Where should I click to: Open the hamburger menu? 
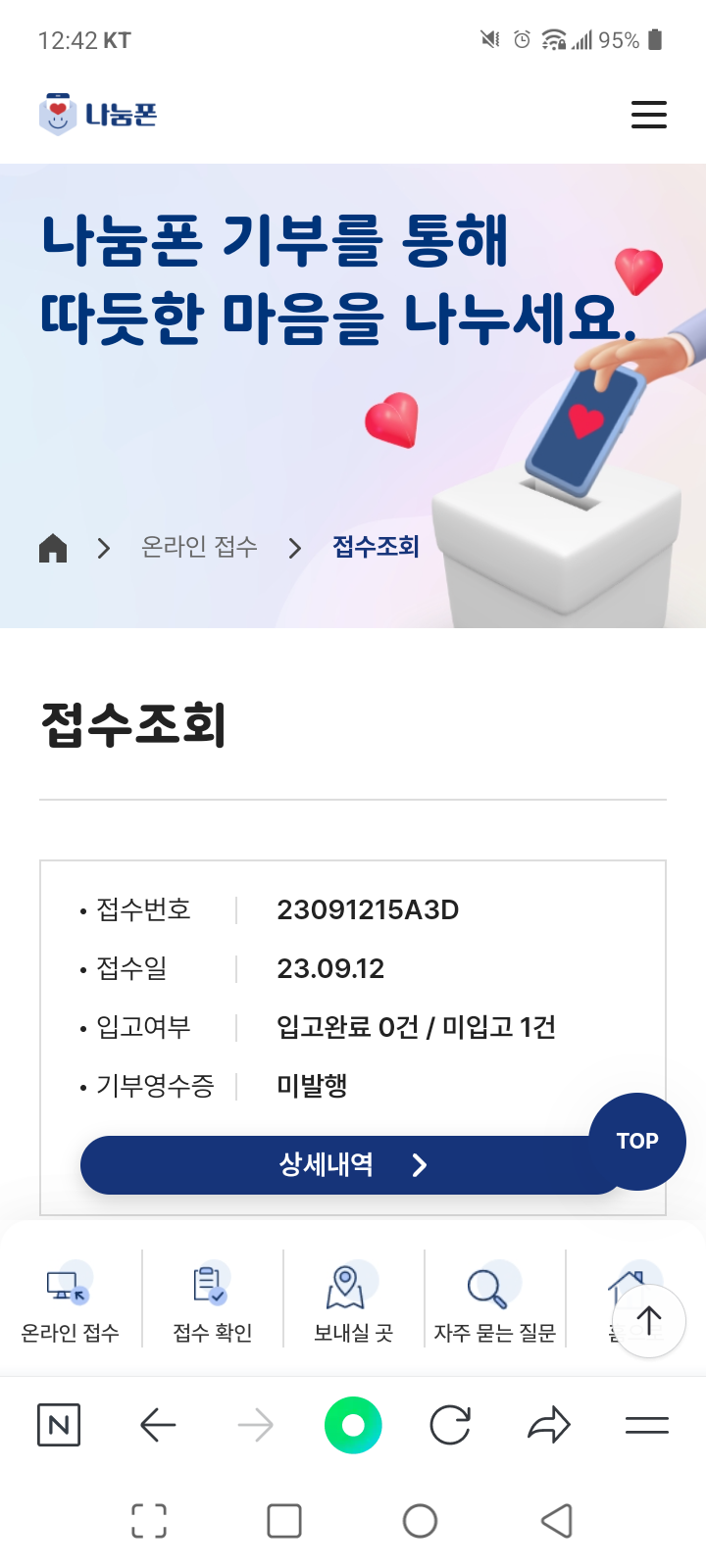(x=648, y=115)
